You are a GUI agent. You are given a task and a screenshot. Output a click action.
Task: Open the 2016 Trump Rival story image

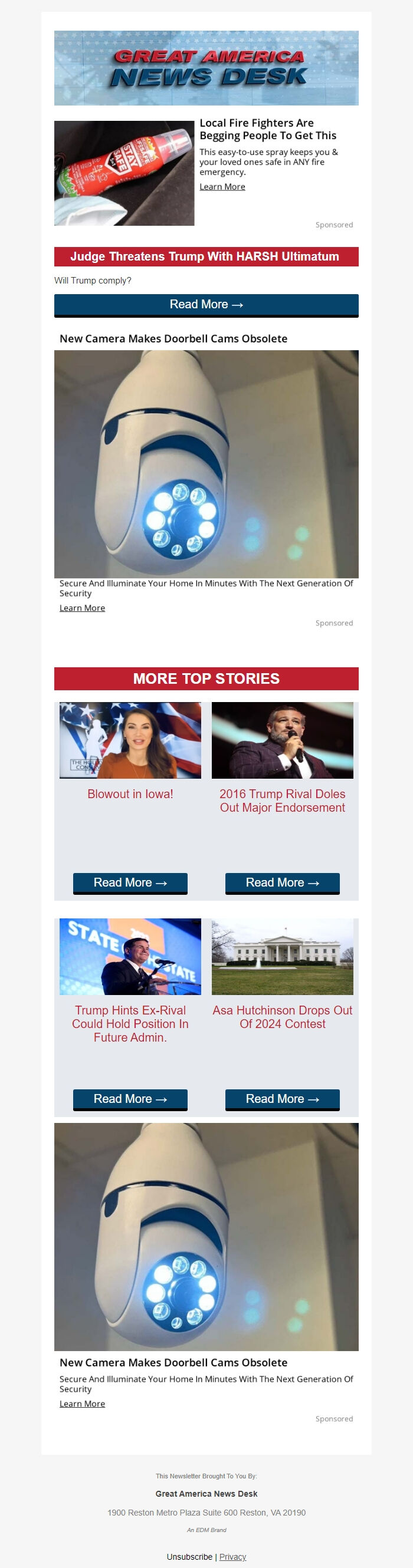coord(282,740)
